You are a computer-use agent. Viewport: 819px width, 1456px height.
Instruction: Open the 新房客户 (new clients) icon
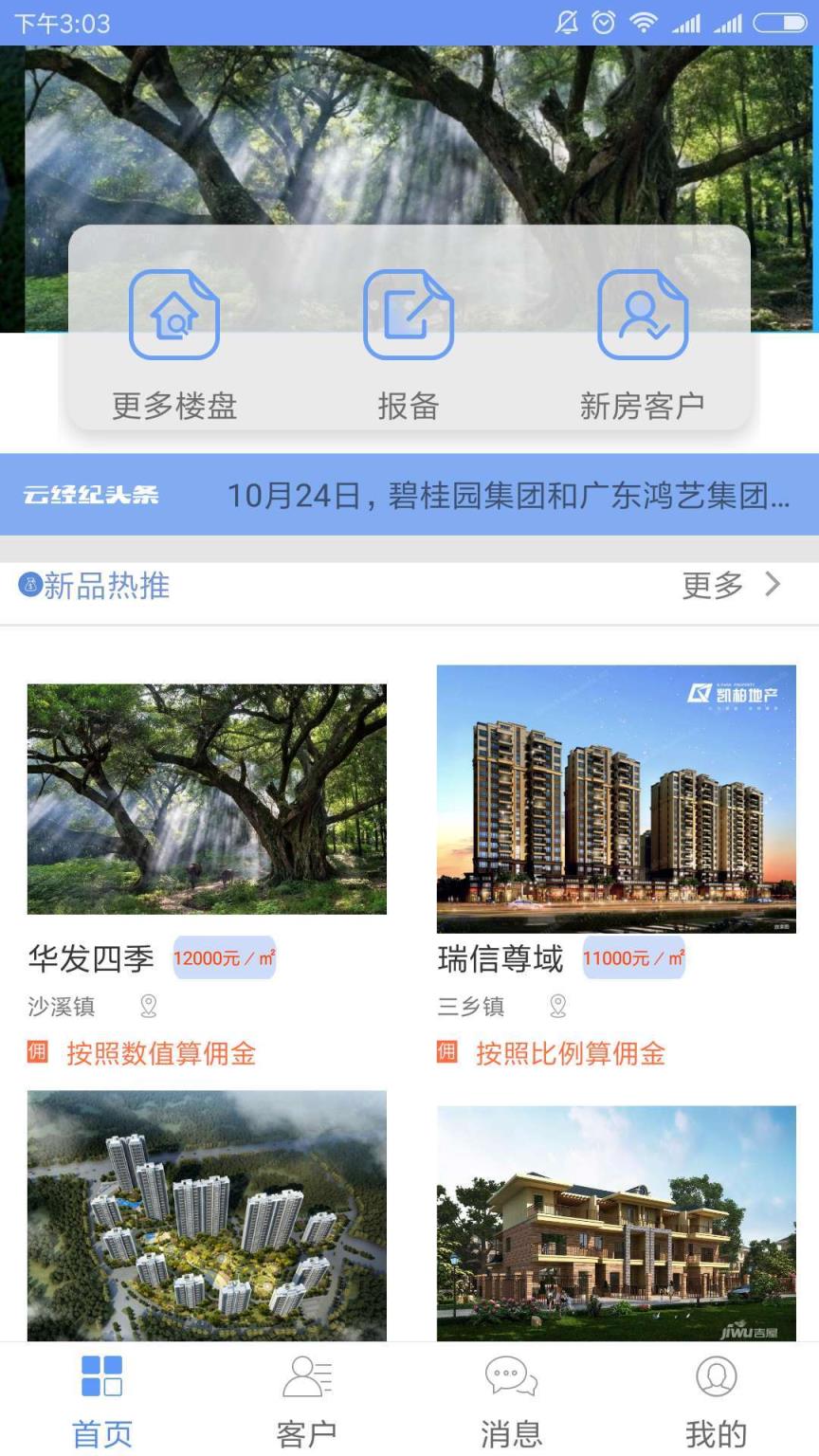point(644,314)
